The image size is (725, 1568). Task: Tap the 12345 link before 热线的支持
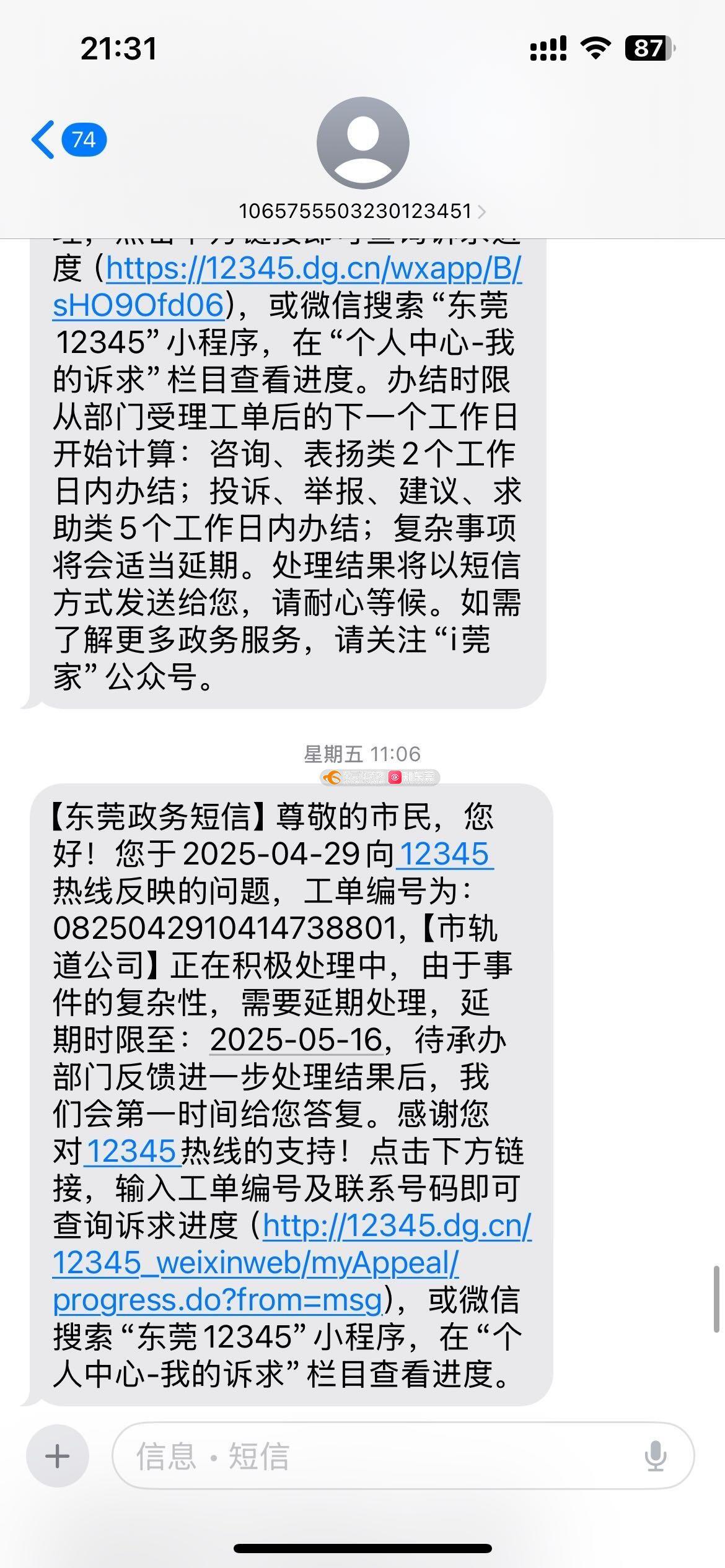[x=131, y=1151]
